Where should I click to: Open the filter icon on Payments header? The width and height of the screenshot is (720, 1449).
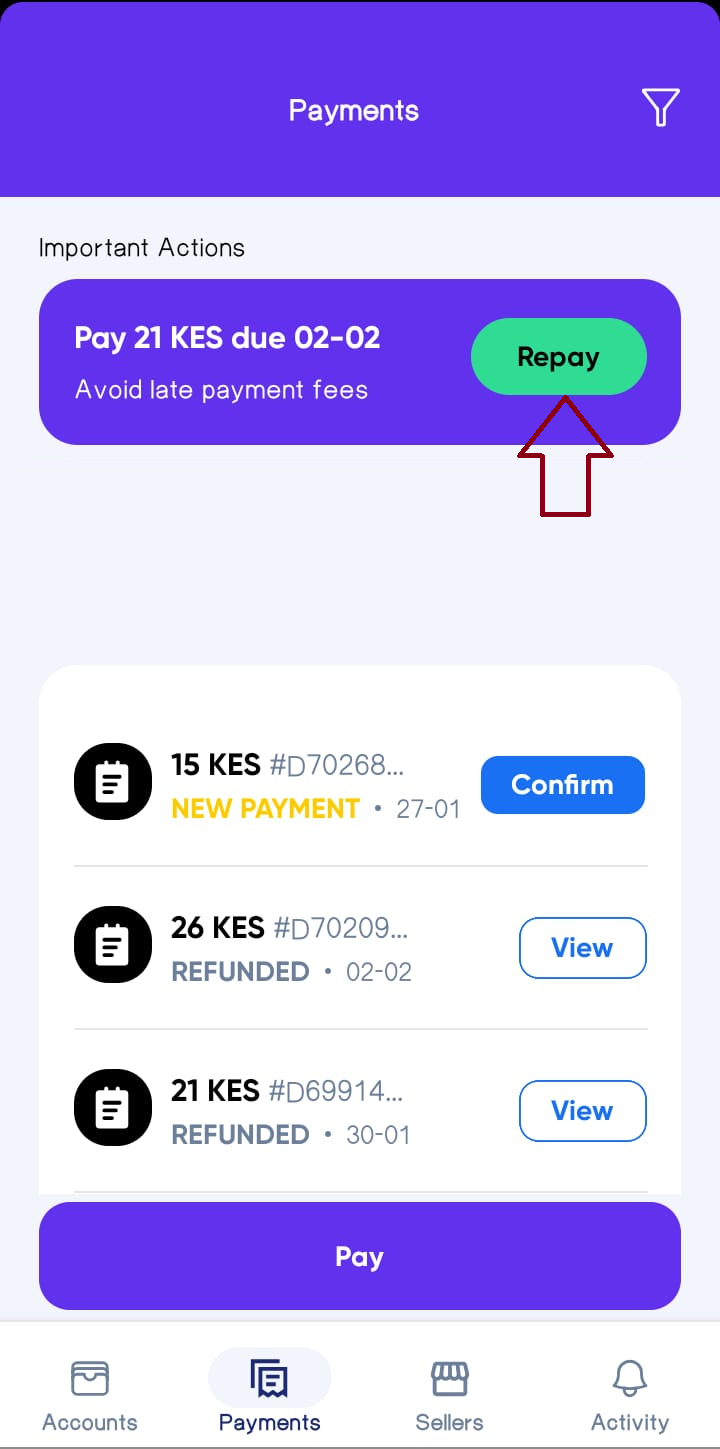[x=660, y=107]
